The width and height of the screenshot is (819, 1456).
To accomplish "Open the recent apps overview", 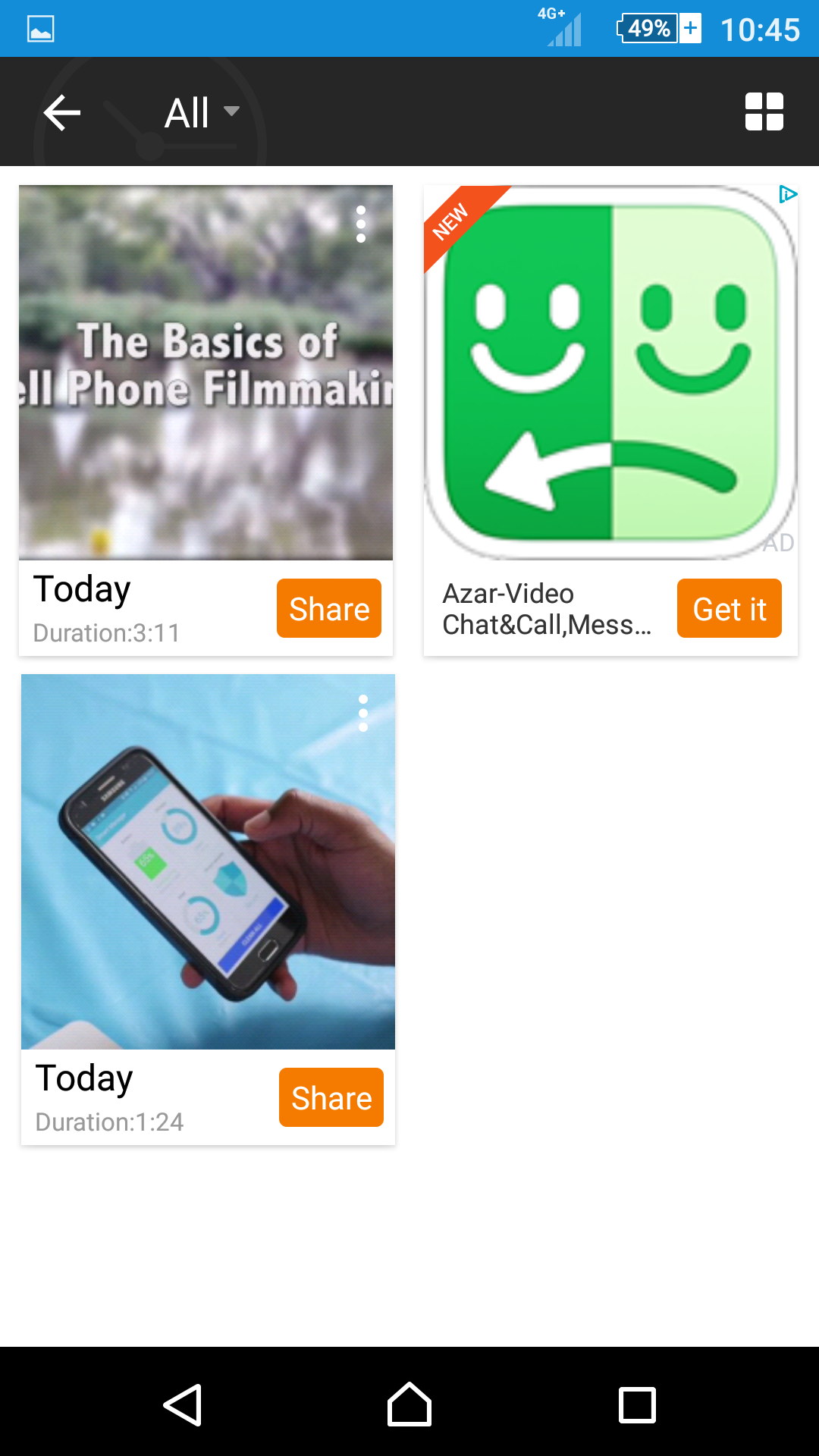I will tap(637, 1404).
